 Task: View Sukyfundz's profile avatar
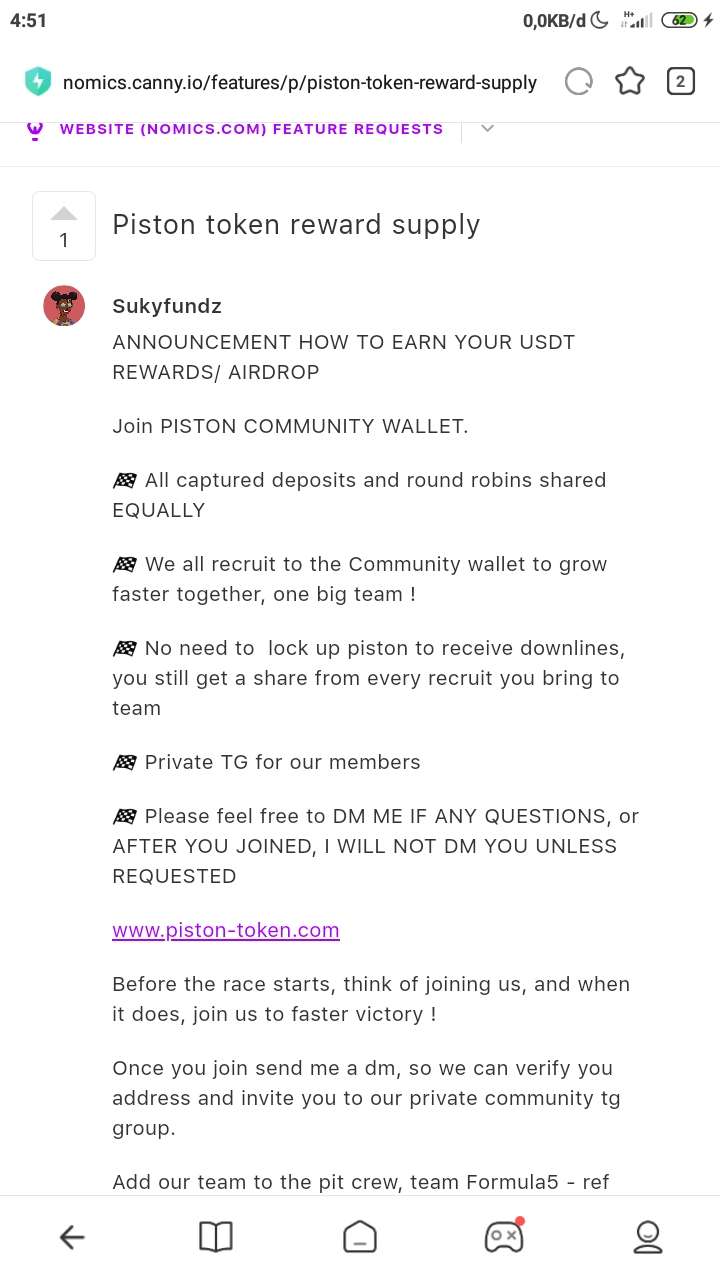point(64,306)
